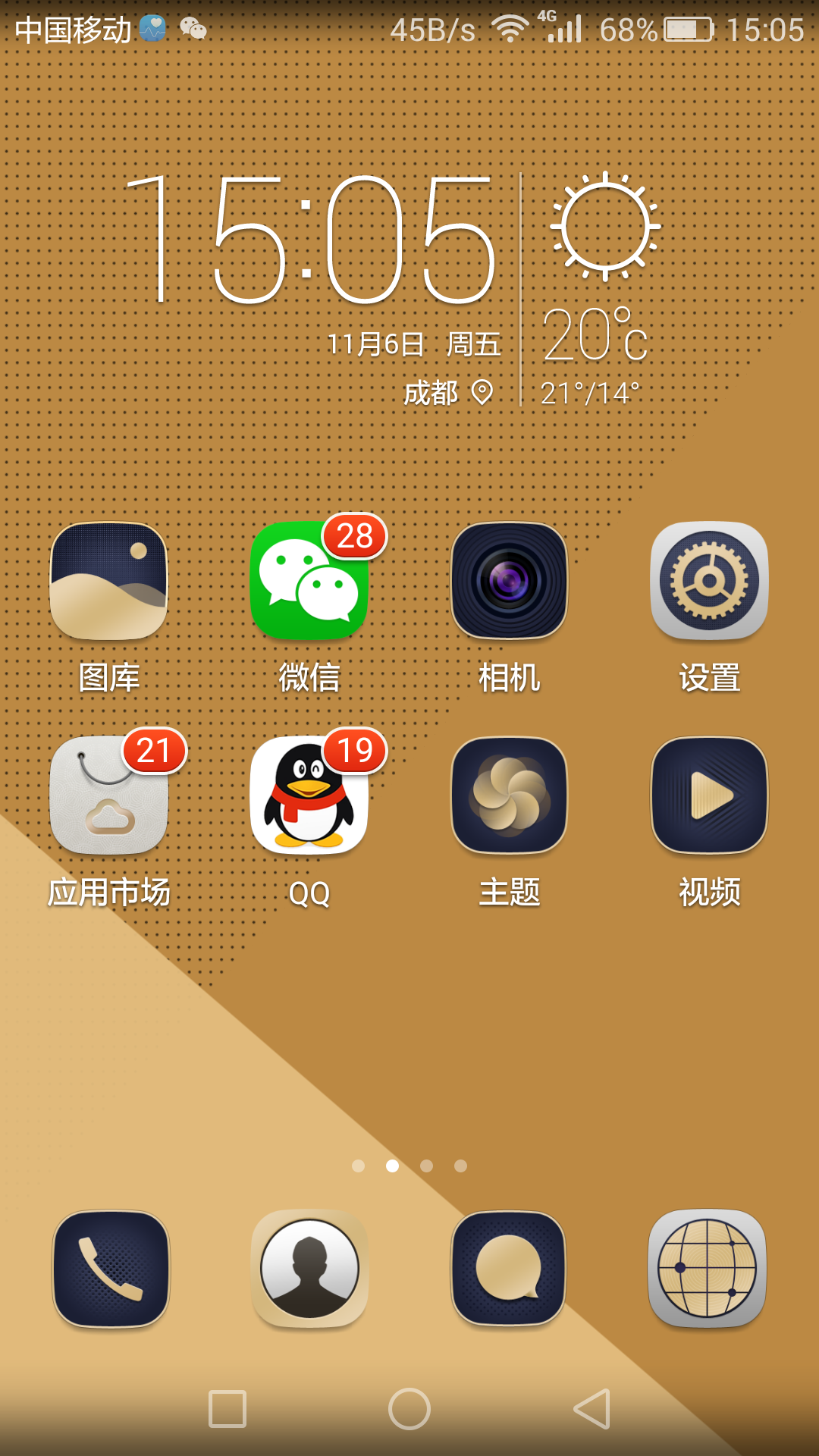Open 应用市场 app store
Image resolution: width=819 pixels, height=1456 pixels.
point(108,795)
